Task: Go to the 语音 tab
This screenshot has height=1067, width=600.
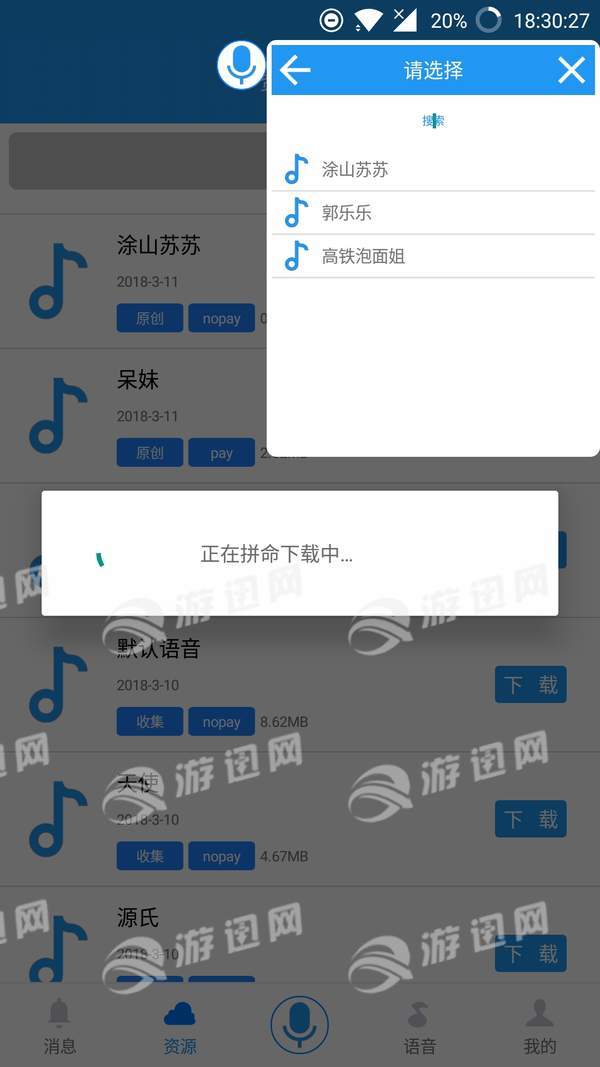Action: point(420,1026)
